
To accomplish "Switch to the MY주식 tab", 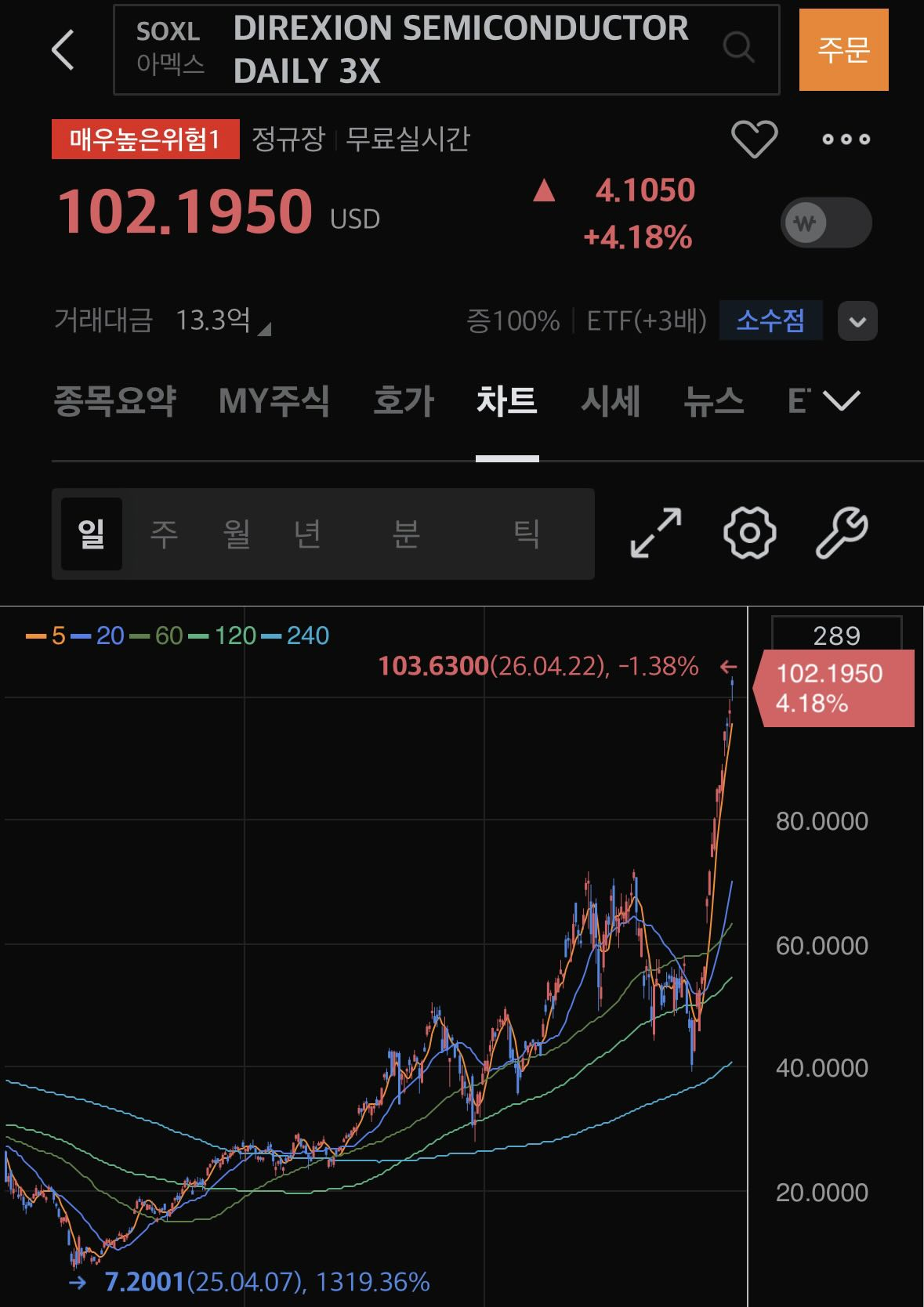I will click(x=274, y=401).
